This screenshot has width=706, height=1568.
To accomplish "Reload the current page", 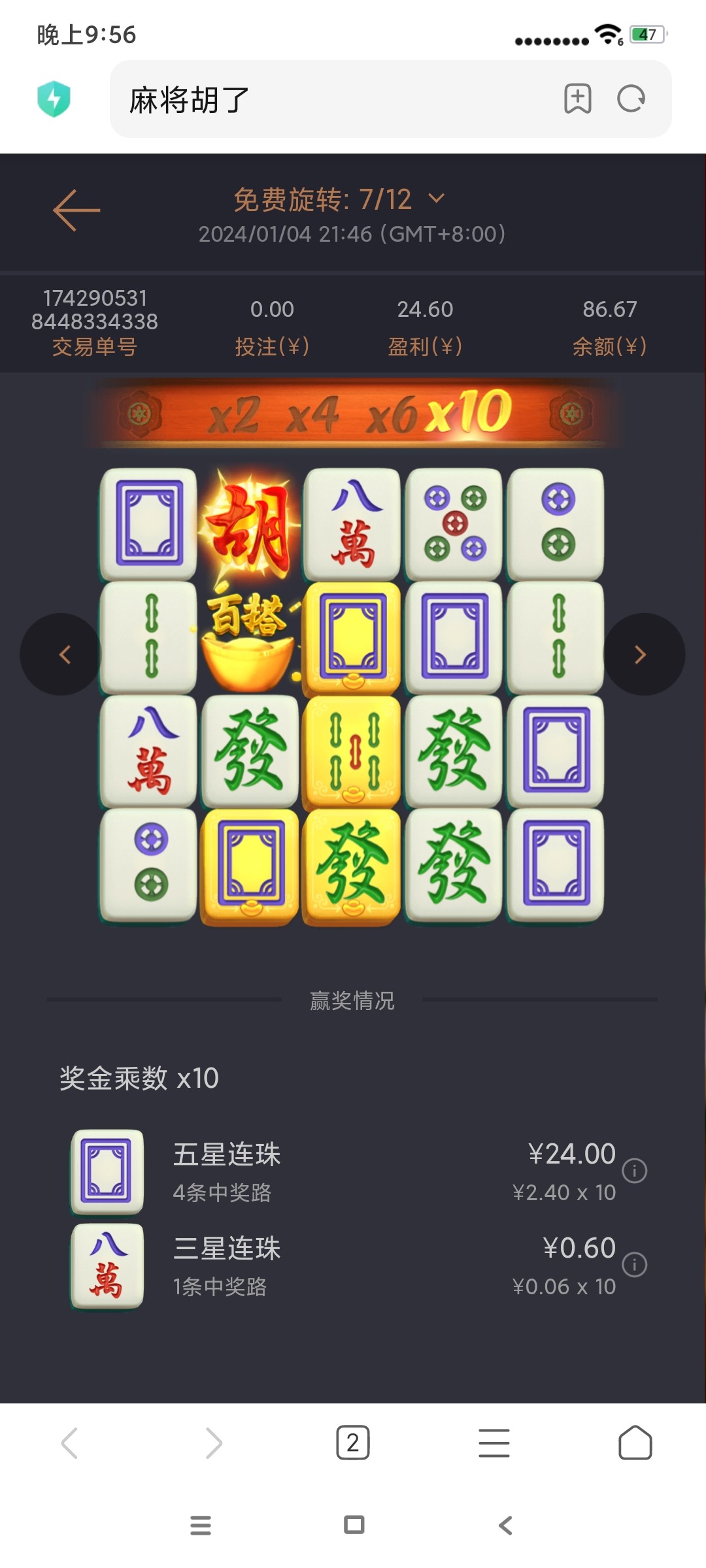I will tap(631, 99).
